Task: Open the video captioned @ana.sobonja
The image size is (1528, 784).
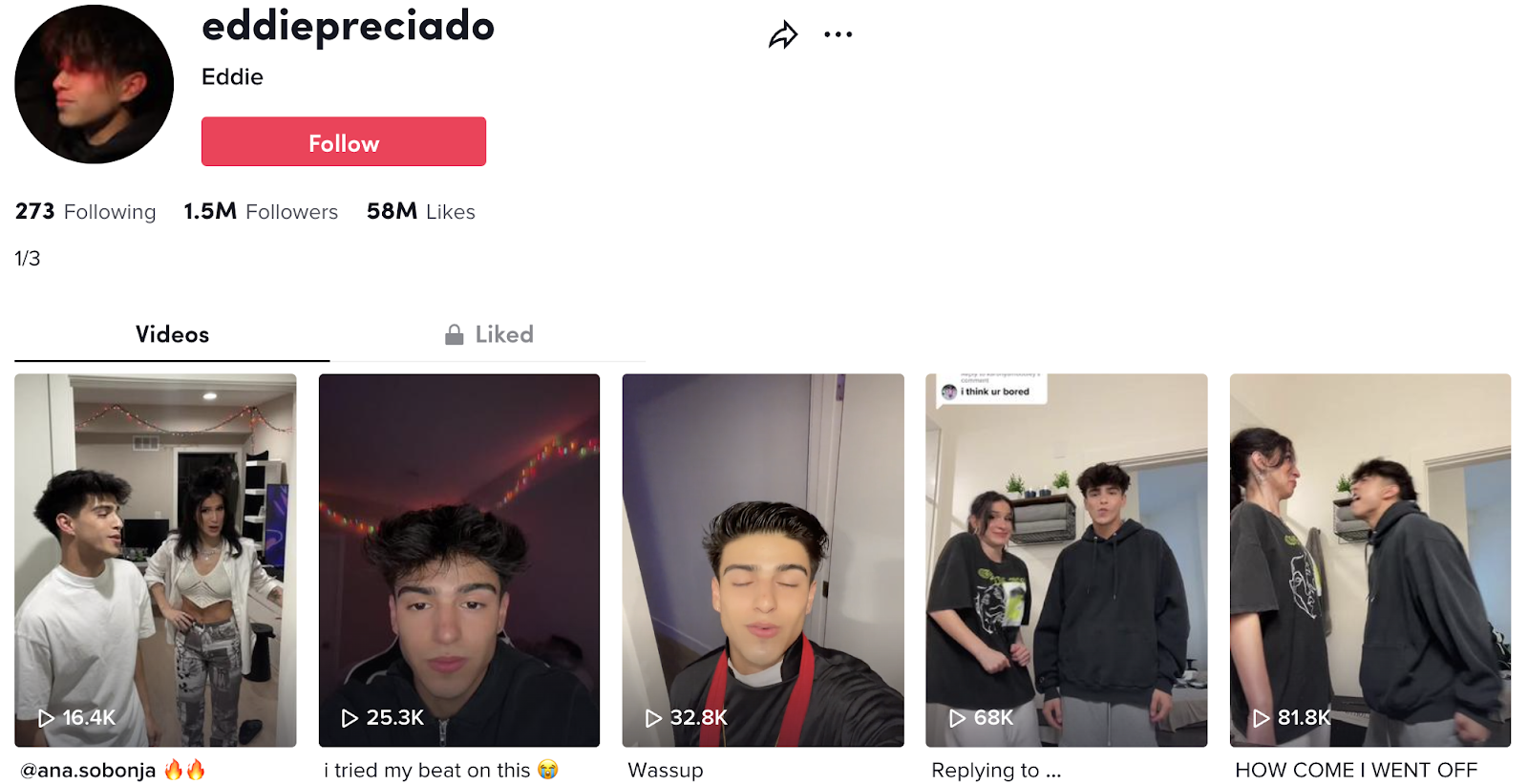Action: pyautogui.click(x=155, y=560)
